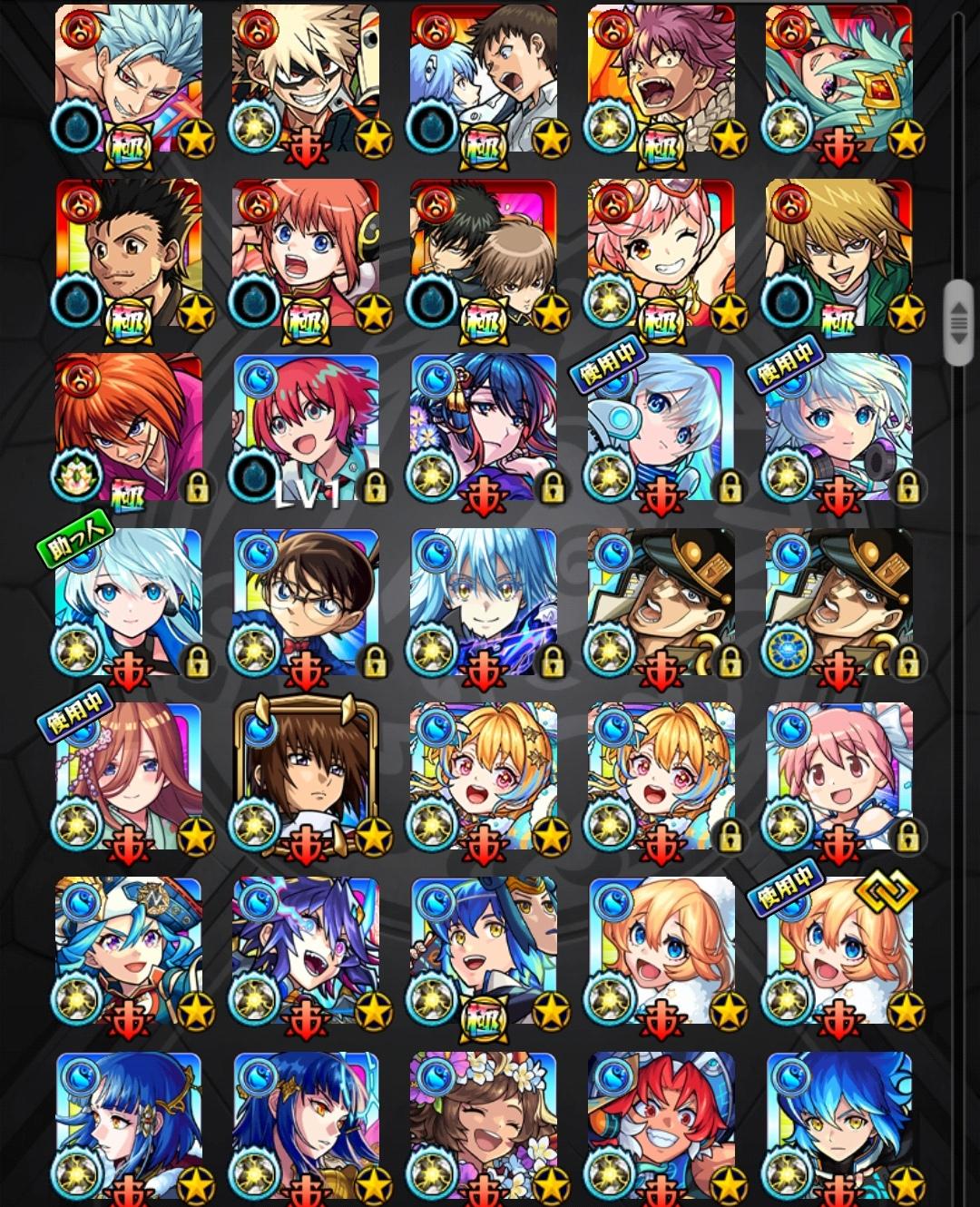Select the red-haired character marked LV1
980x1207 pixels.
click(306, 427)
